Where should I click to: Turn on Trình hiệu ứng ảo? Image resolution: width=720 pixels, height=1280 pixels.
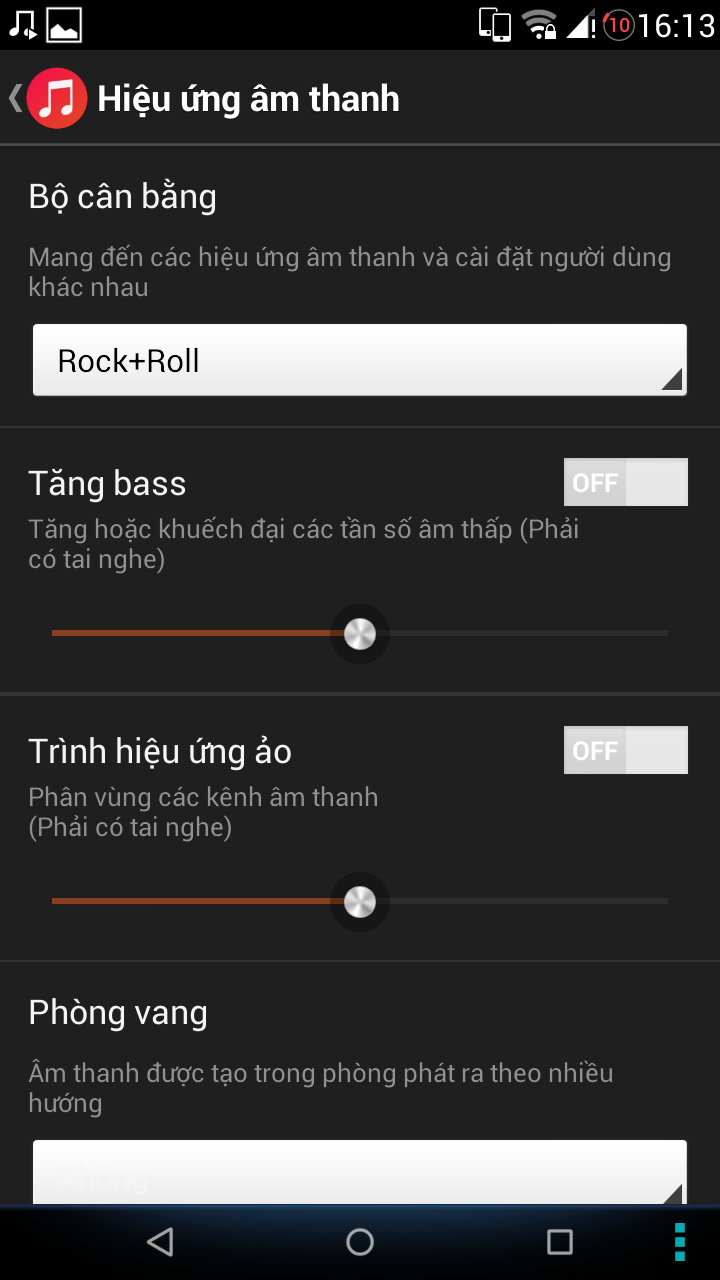tap(626, 750)
